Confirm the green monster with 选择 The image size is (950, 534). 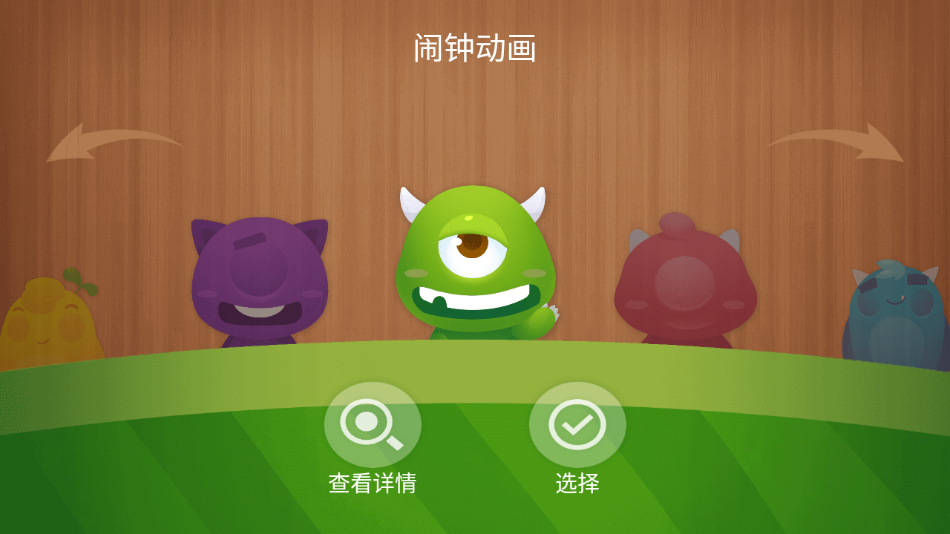577,425
